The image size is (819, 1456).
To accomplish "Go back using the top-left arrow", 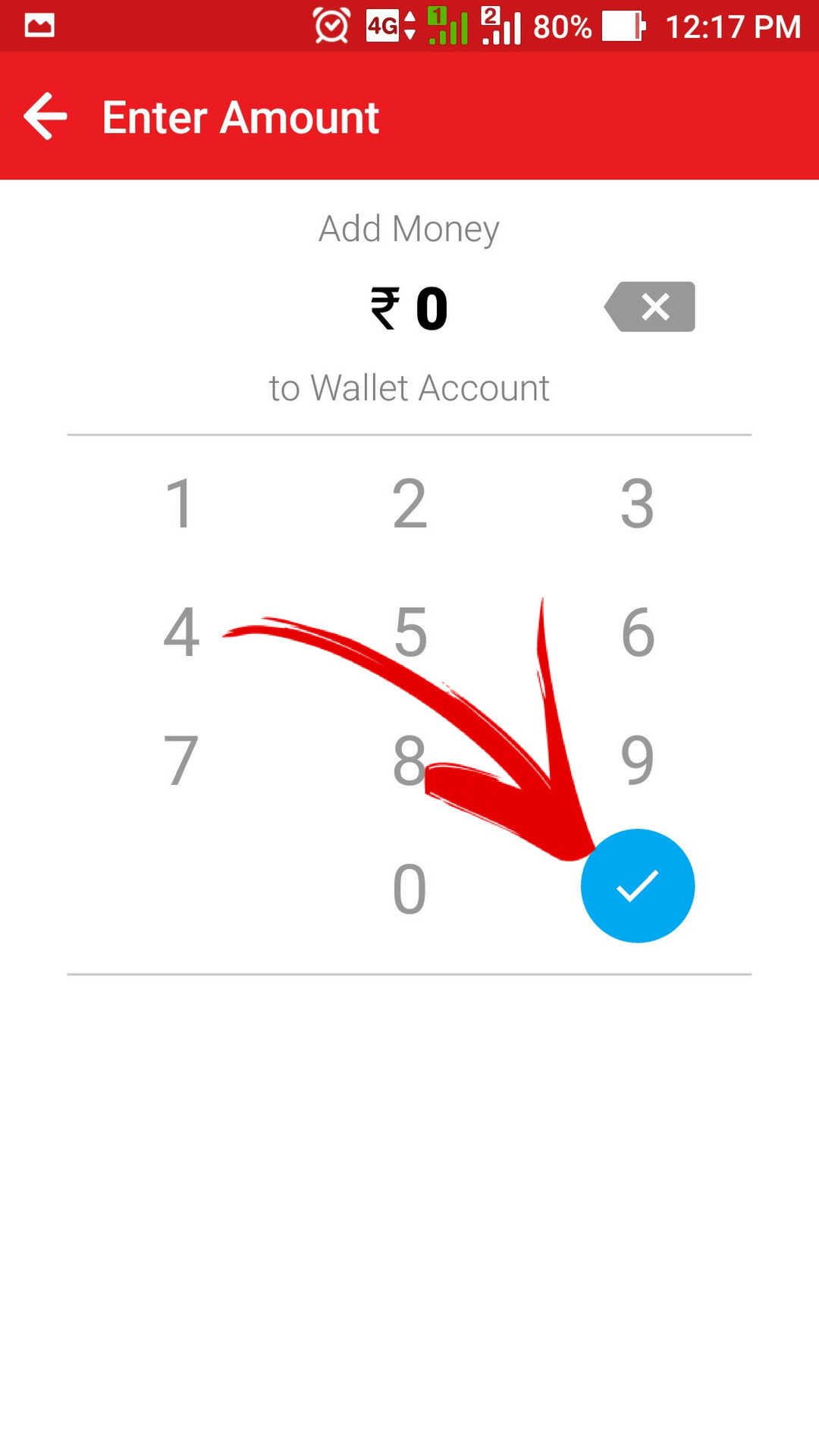I will pyautogui.click(x=45, y=116).
